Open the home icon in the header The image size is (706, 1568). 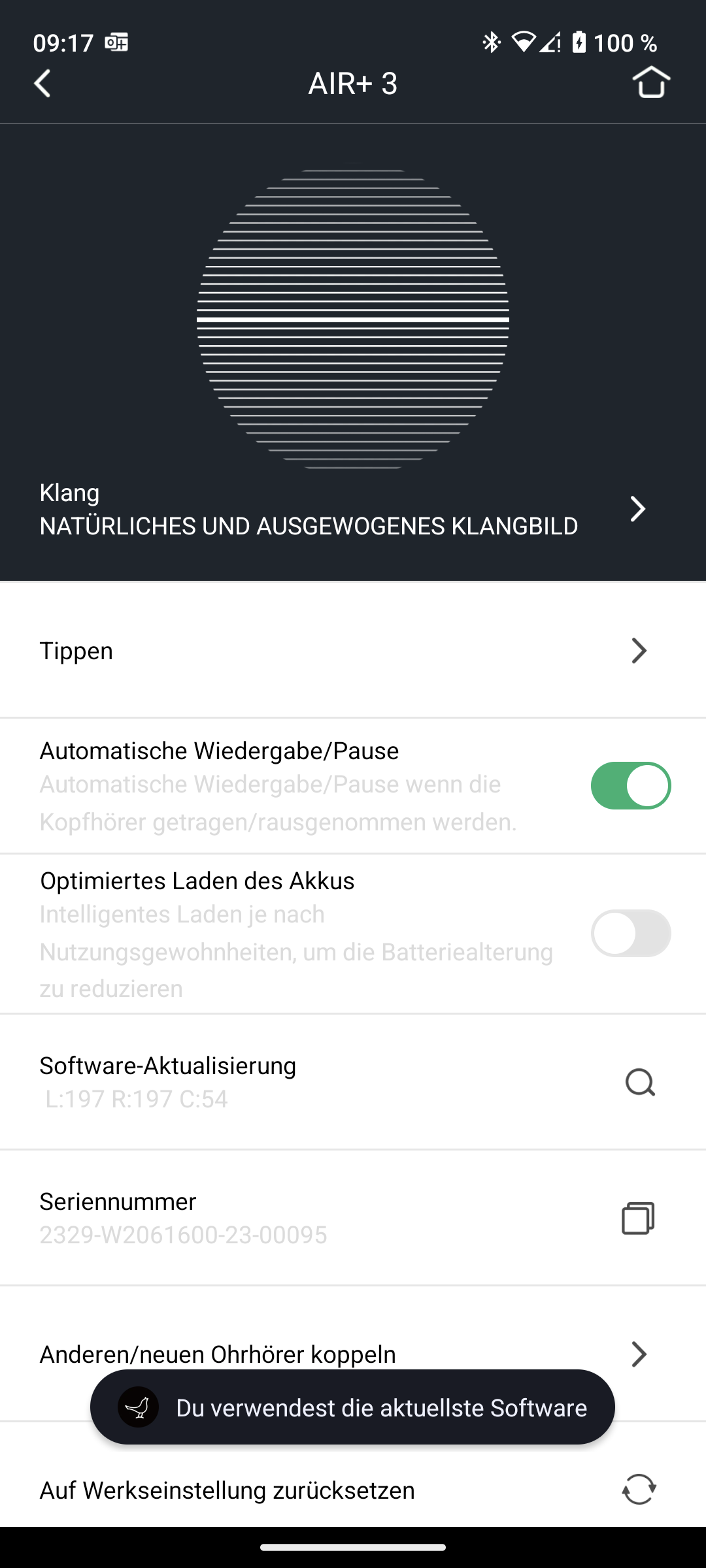[x=650, y=83]
